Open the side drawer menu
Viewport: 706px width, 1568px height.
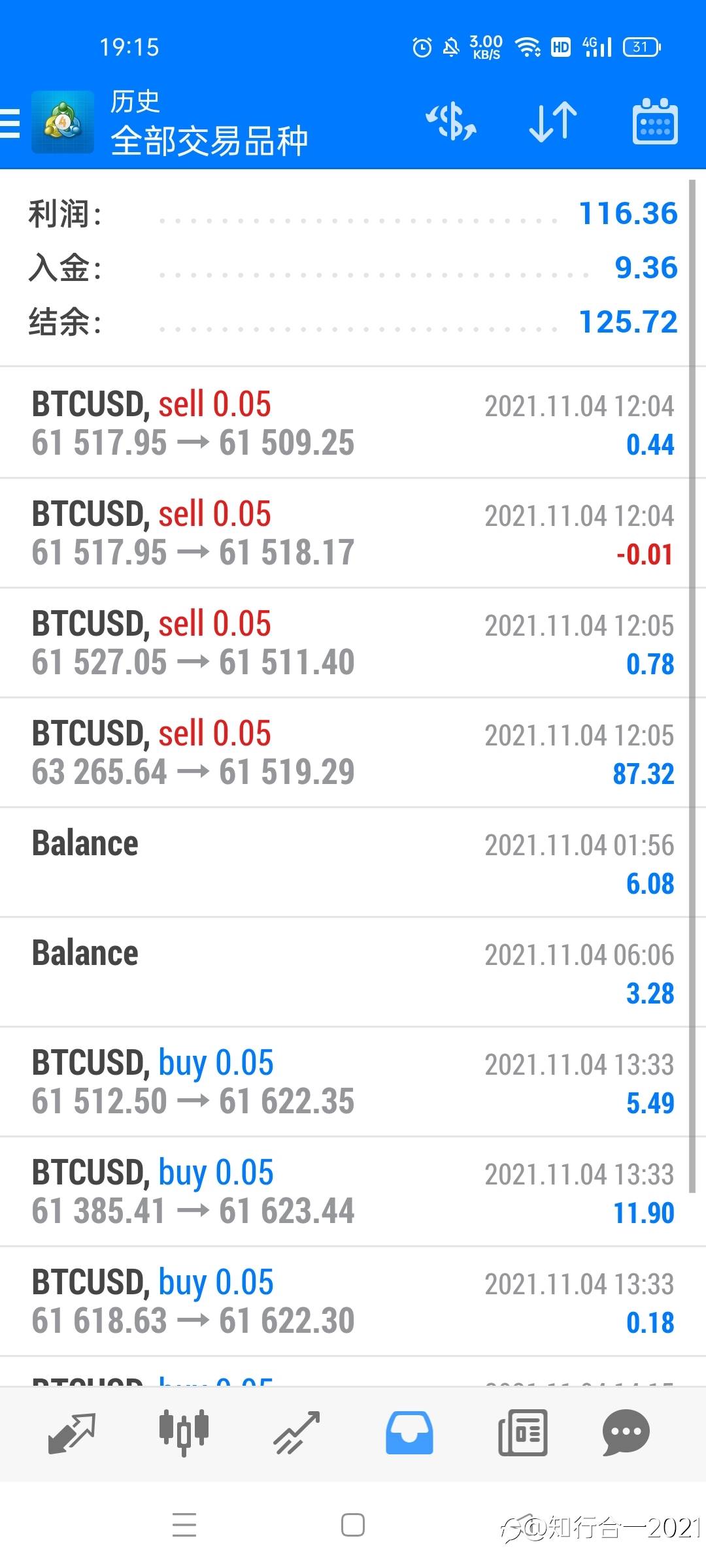click(10, 123)
